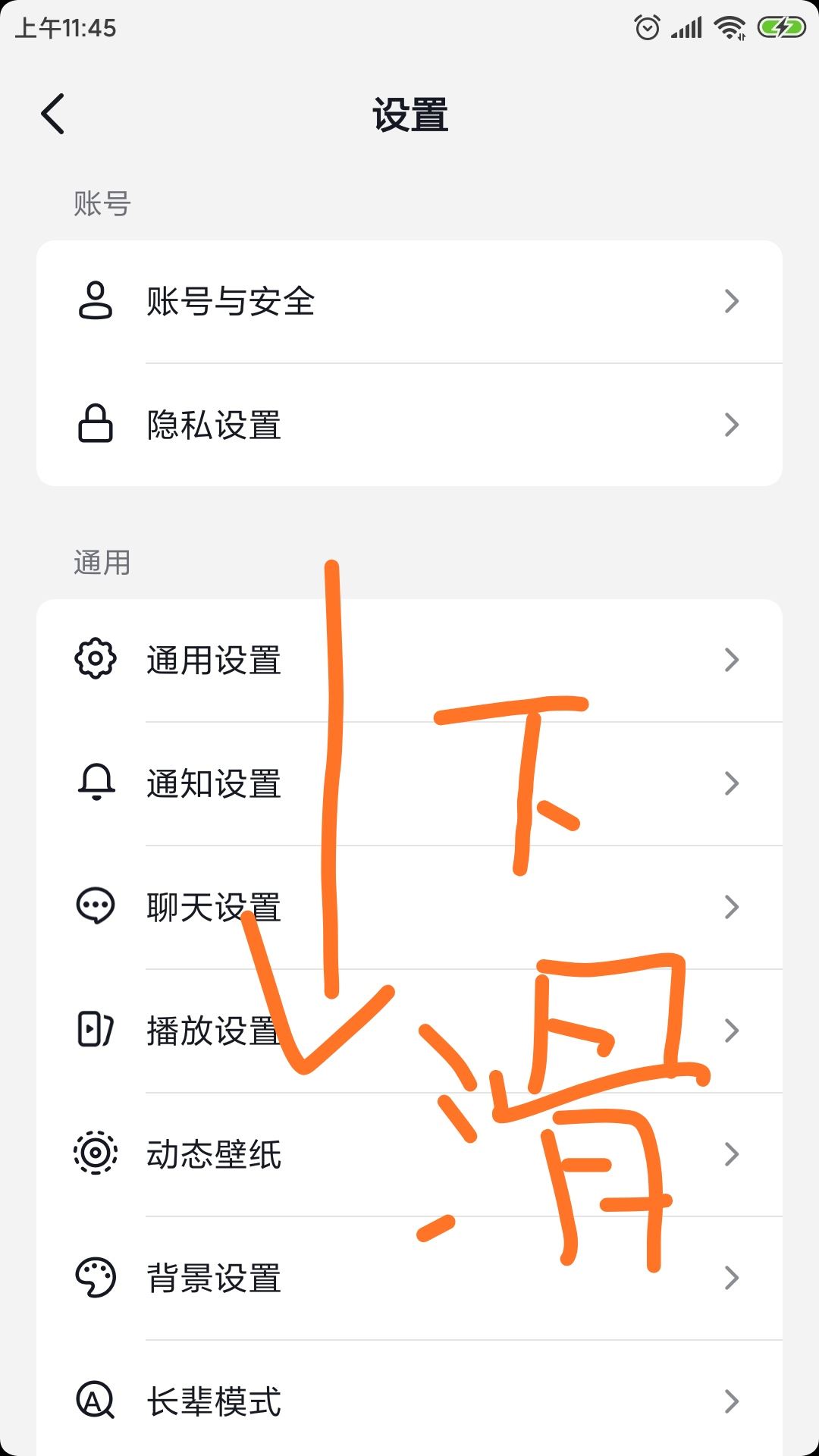
Task: Tap the 设置 title text
Action: (409, 114)
